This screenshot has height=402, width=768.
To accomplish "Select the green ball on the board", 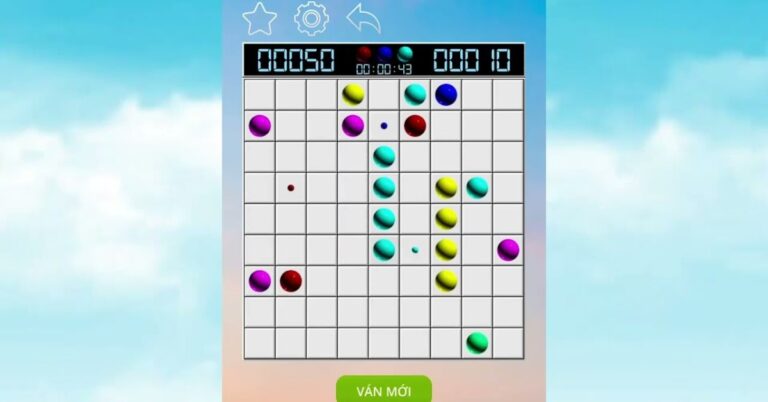I will [x=477, y=342].
